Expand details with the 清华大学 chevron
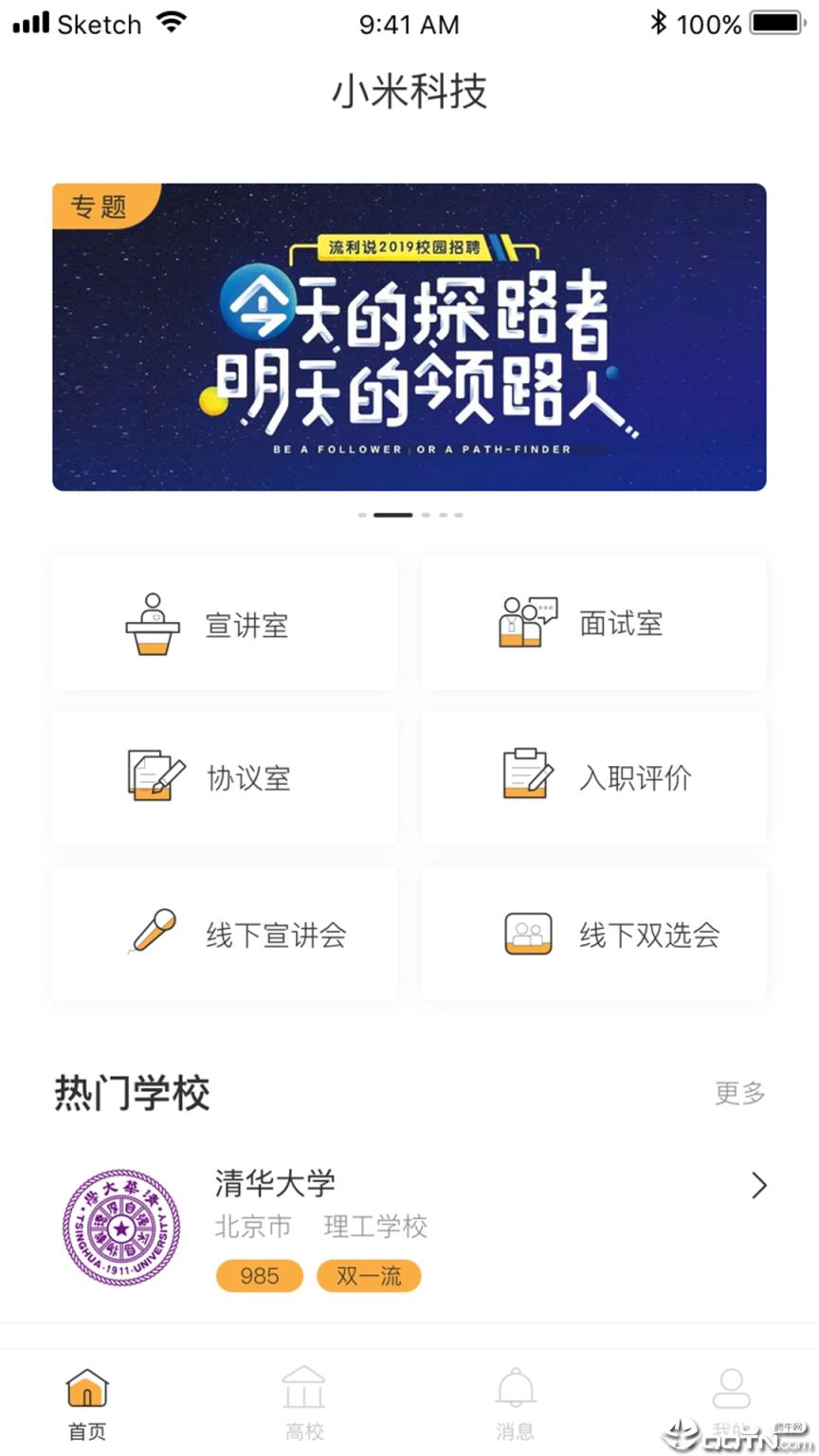 758,1185
